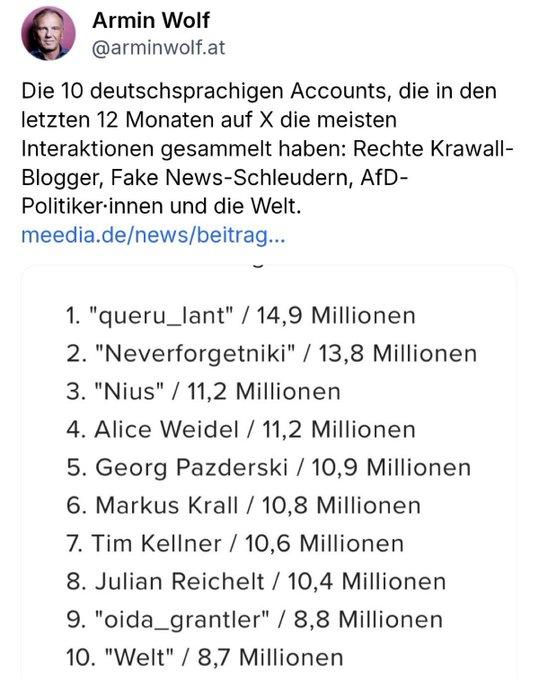Open the @arminwolf.at handle
This screenshot has width=539, height=680.
tap(158, 48)
